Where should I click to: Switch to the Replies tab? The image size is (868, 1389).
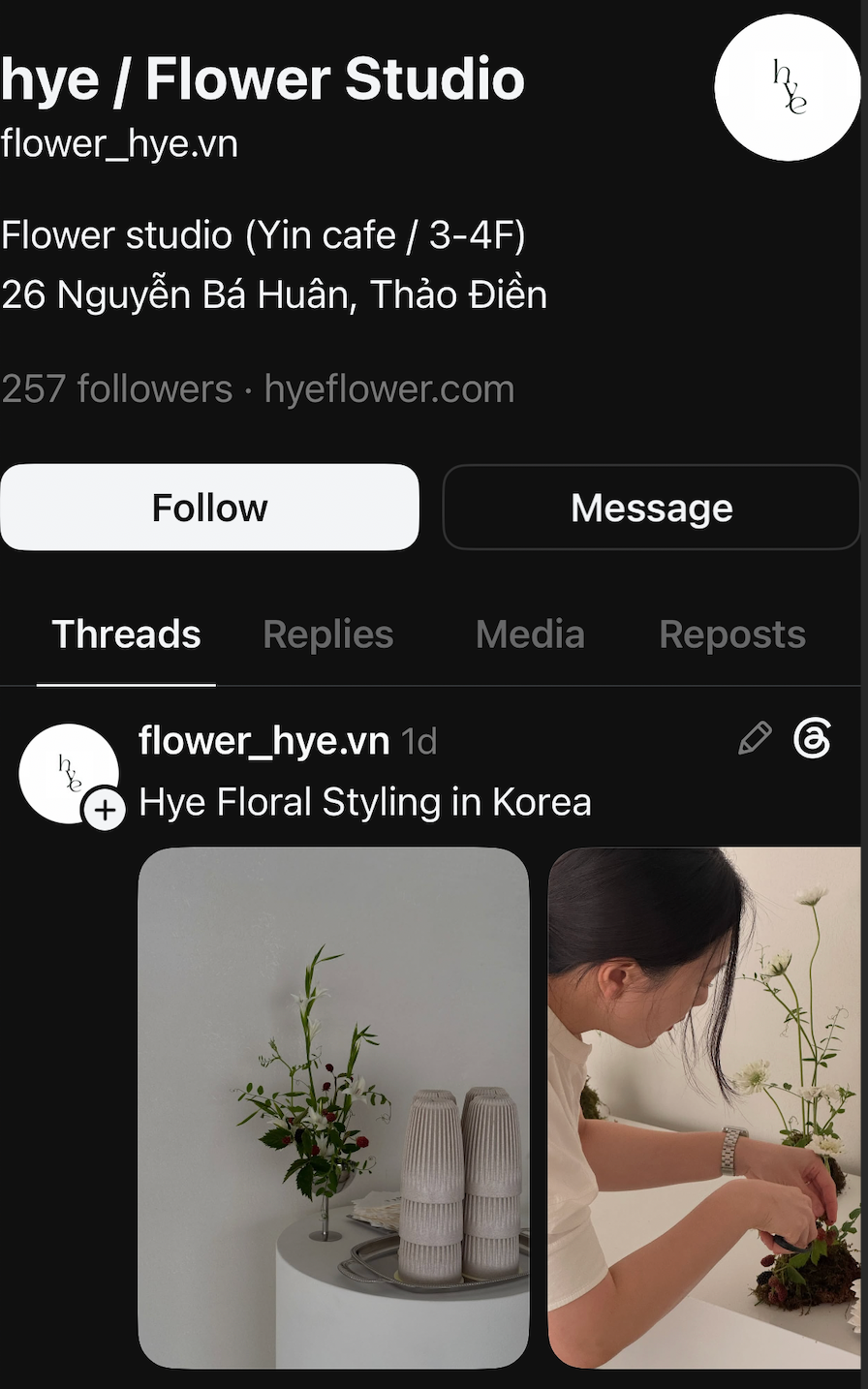pyautogui.click(x=328, y=634)
